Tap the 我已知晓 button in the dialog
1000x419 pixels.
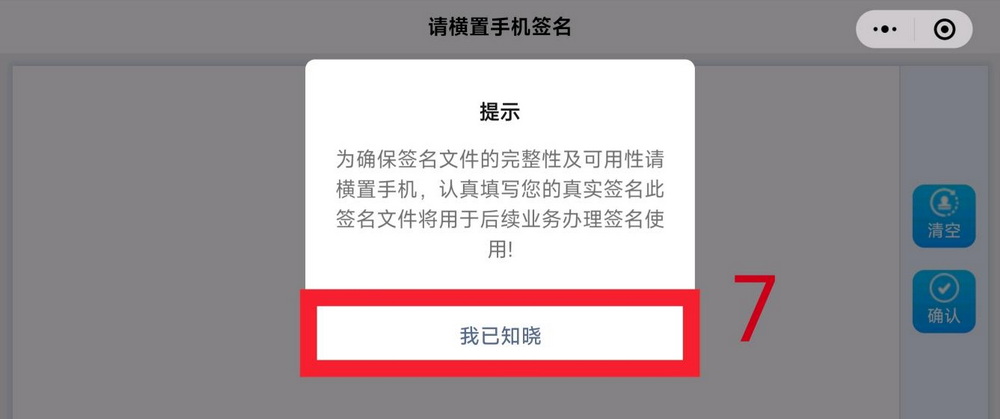coord(500,335)
